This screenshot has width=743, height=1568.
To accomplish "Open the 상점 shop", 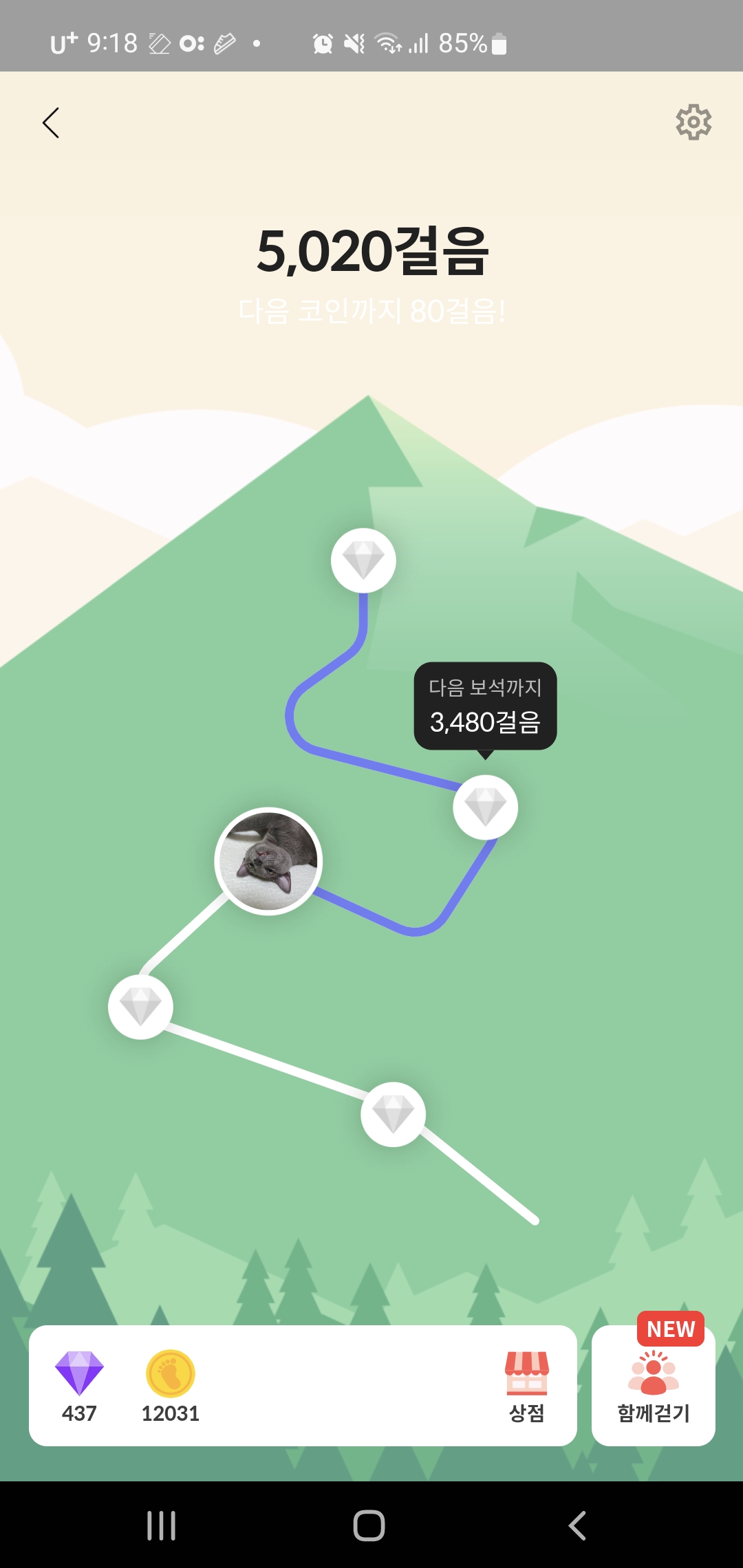I will click(x=526, y=1386).
